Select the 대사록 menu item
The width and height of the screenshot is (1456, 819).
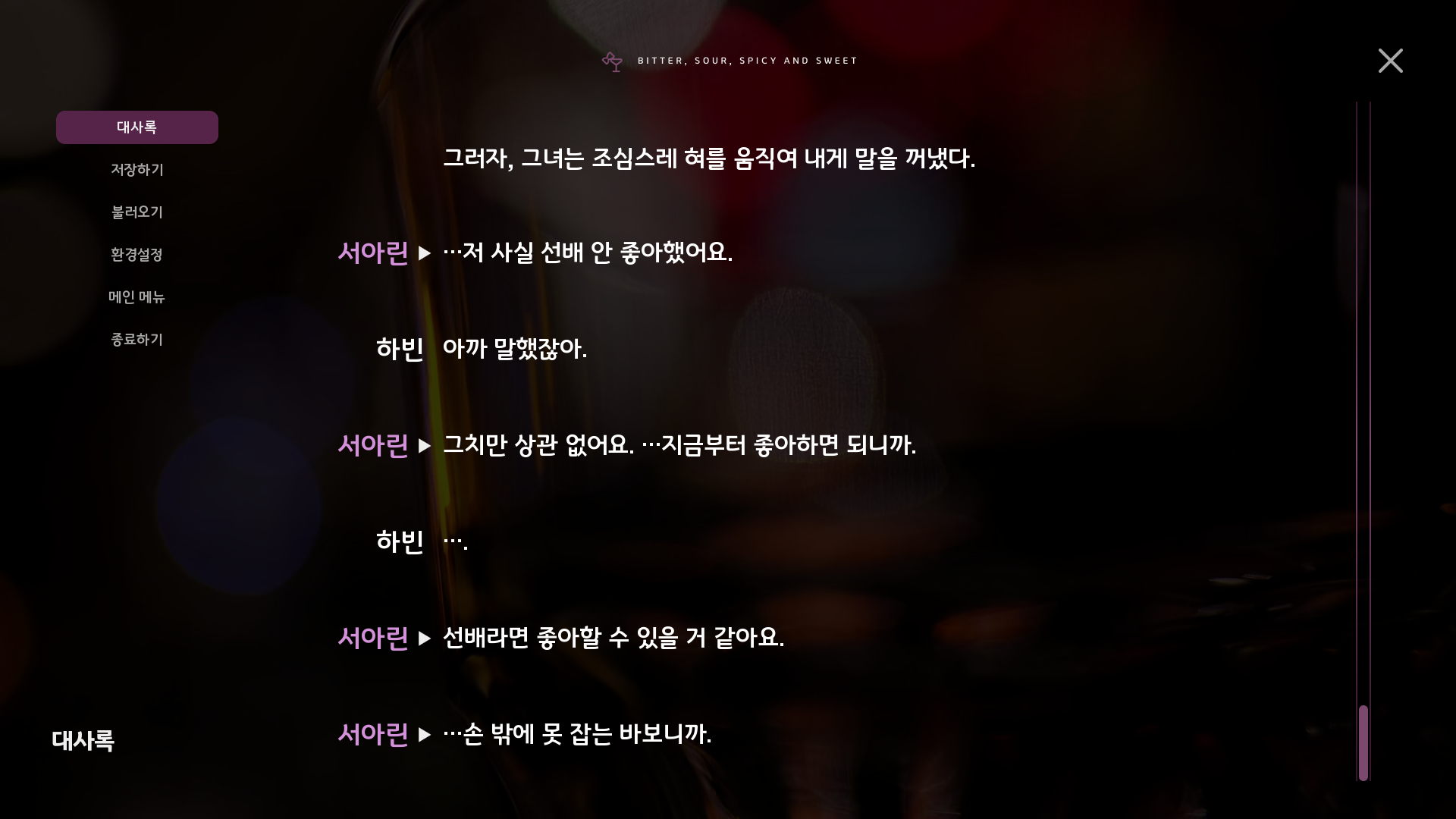click(x=137, y=127)
